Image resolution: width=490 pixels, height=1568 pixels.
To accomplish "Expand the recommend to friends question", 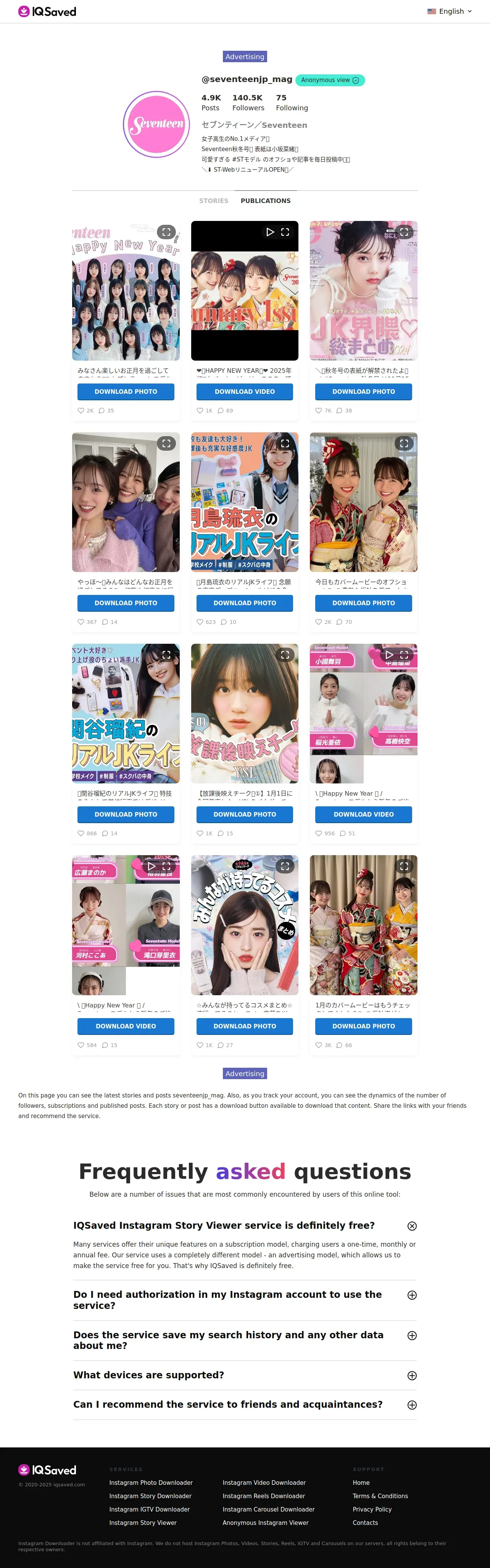I will tap(412, 1405).
